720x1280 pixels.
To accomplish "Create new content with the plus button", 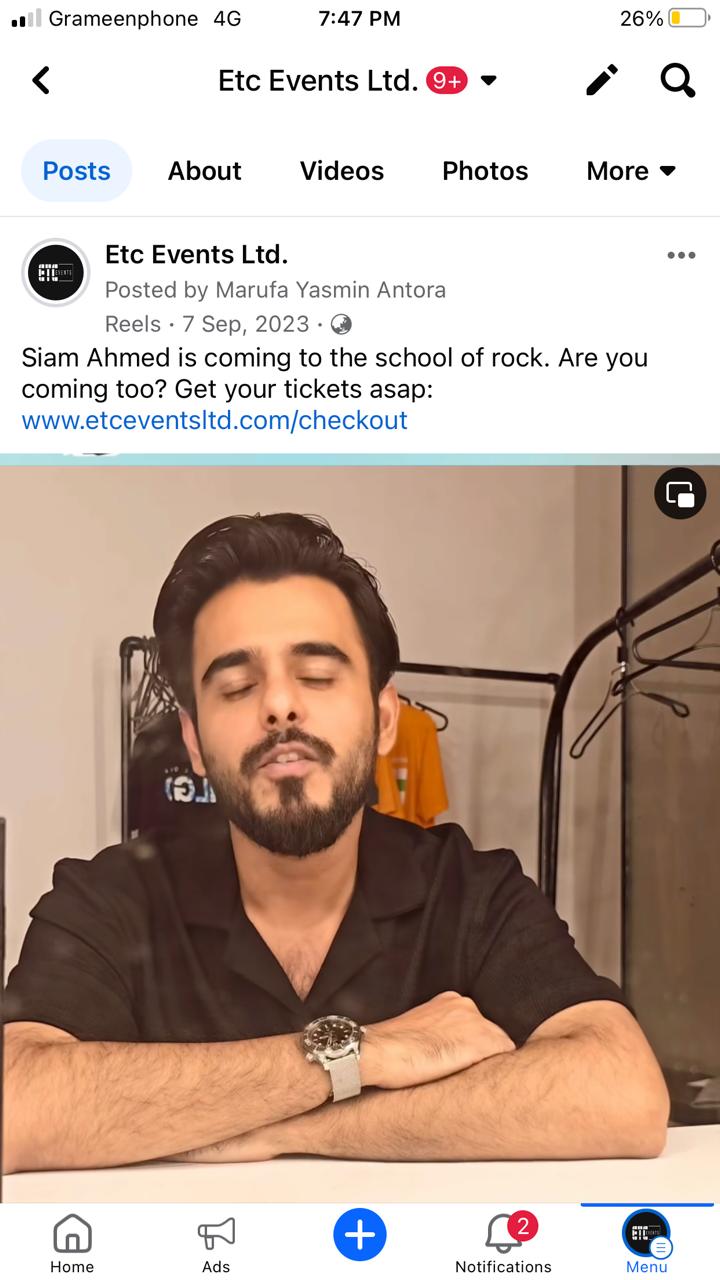I will [360, 1234].
